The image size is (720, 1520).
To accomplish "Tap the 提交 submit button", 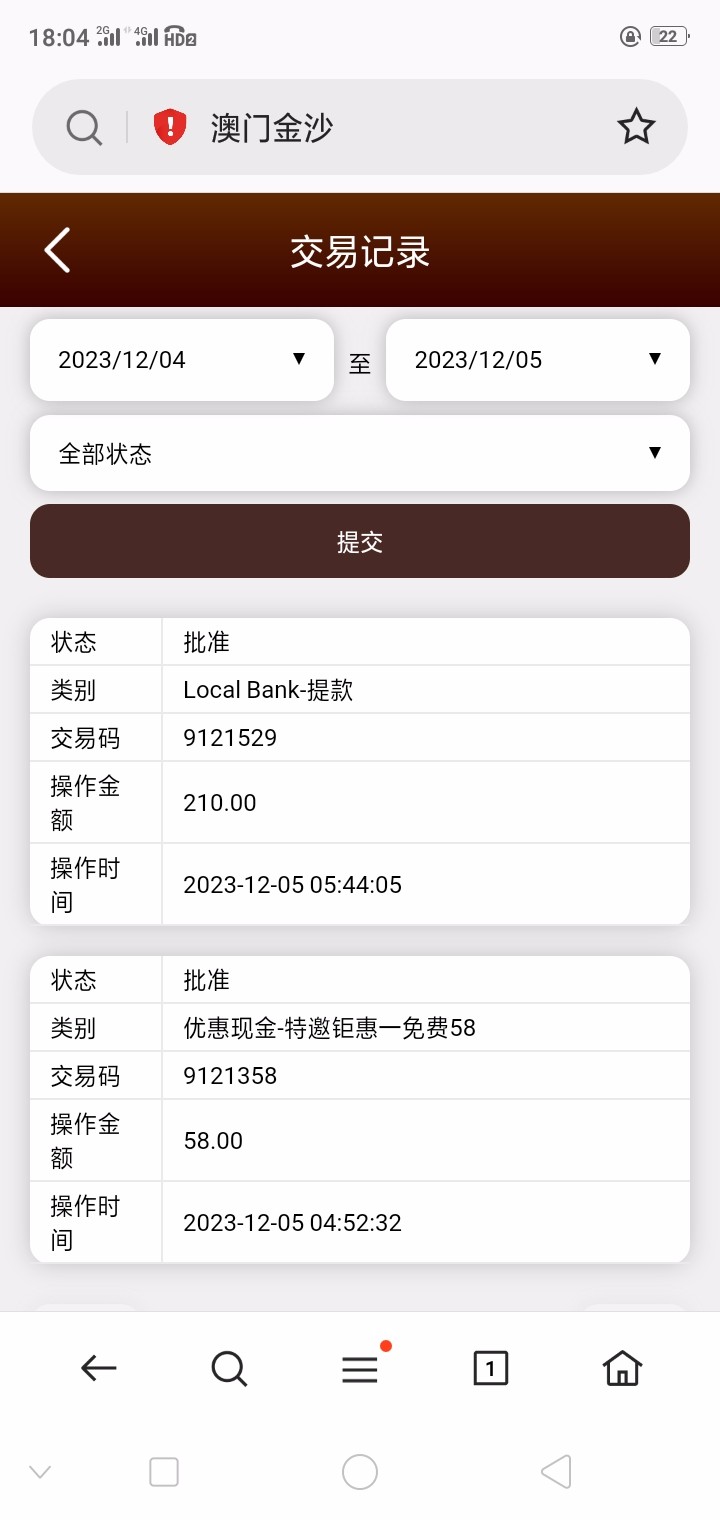I will tap(360, 542).
